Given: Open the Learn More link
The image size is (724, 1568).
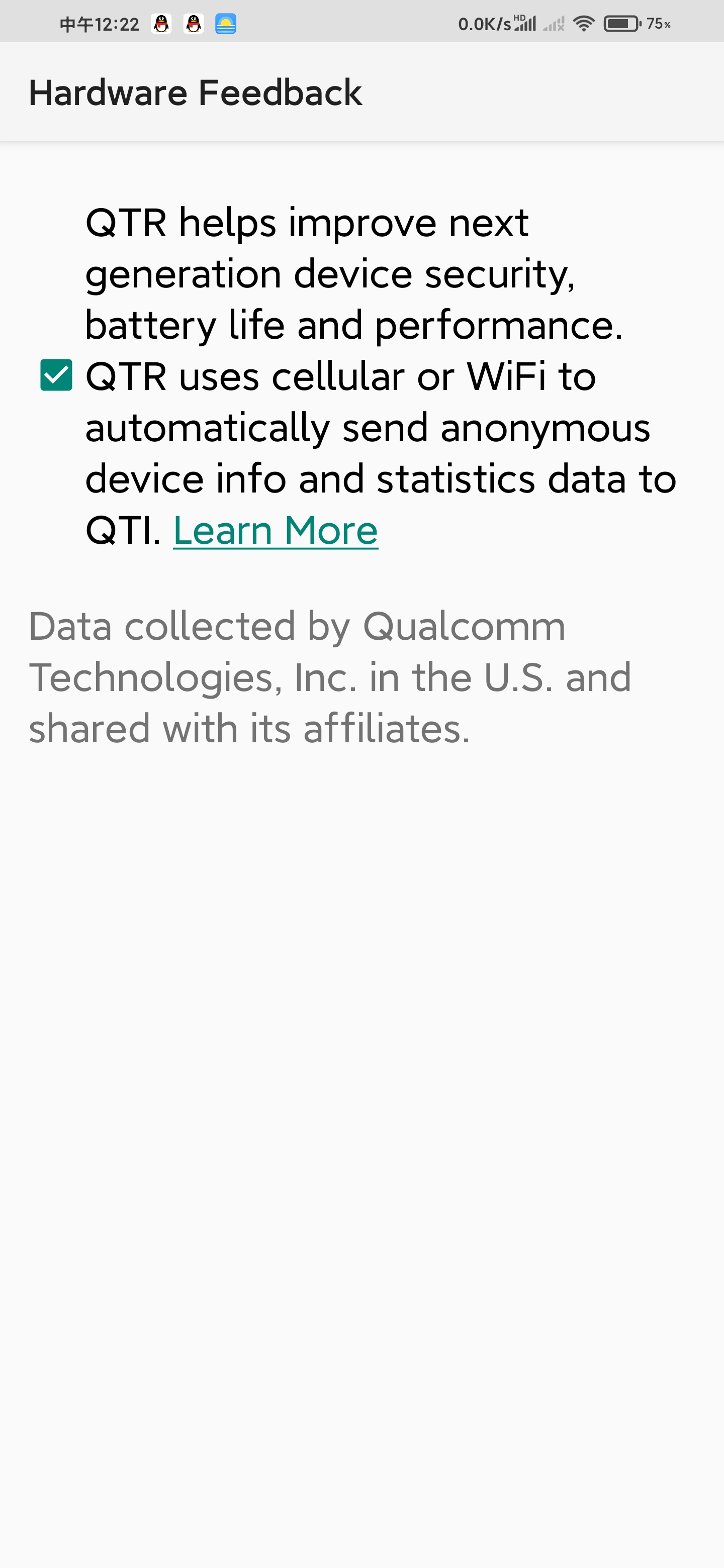Looking at the screenshot, I should tap(275, 531).
